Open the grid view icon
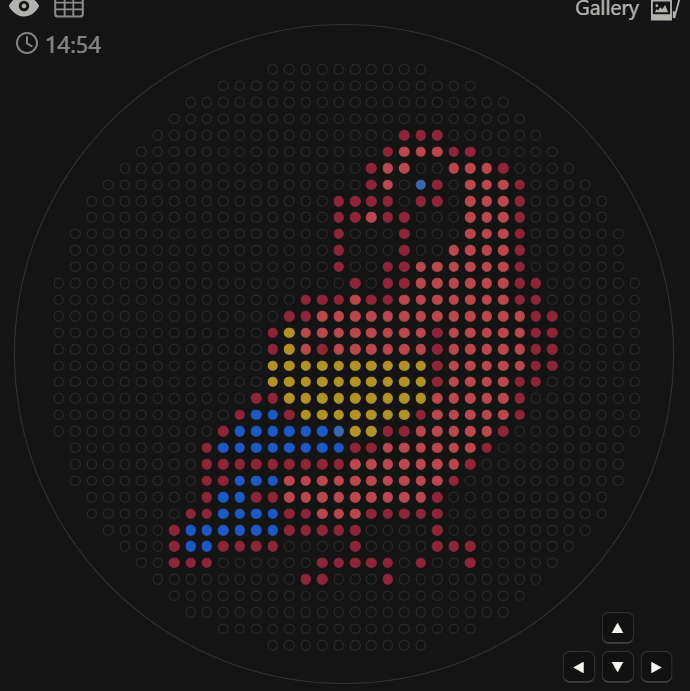690x691 pixels. pos(69,8)
